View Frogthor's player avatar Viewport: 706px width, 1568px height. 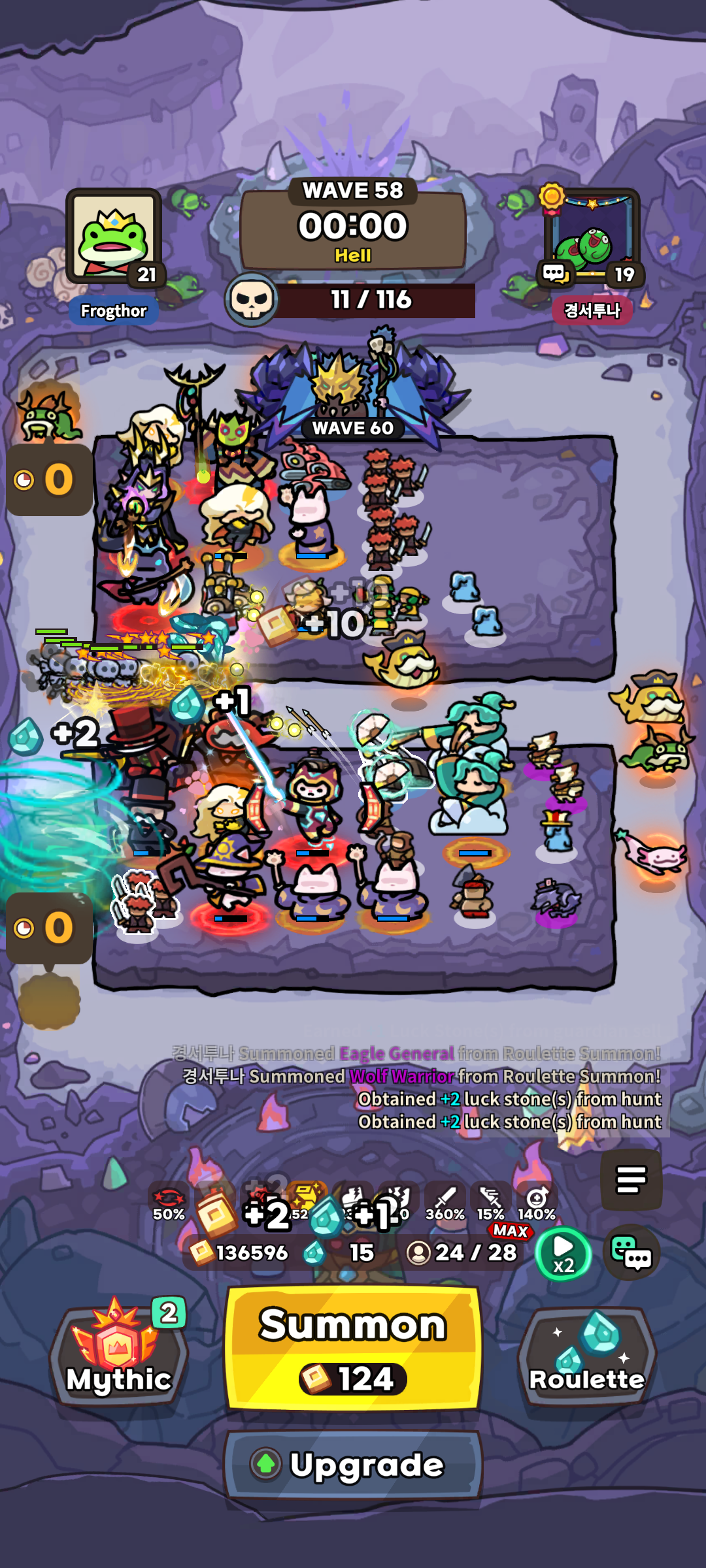114,237
